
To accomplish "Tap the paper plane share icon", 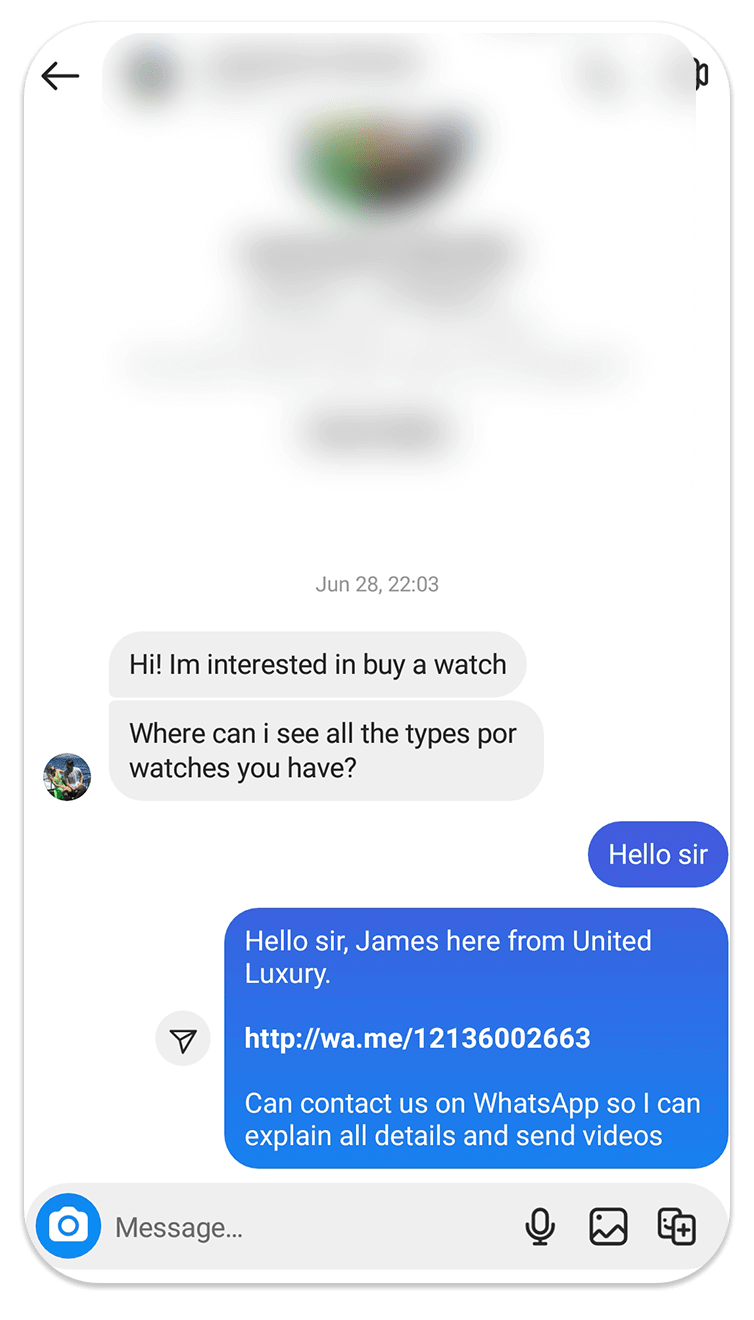I will 183,1039.
